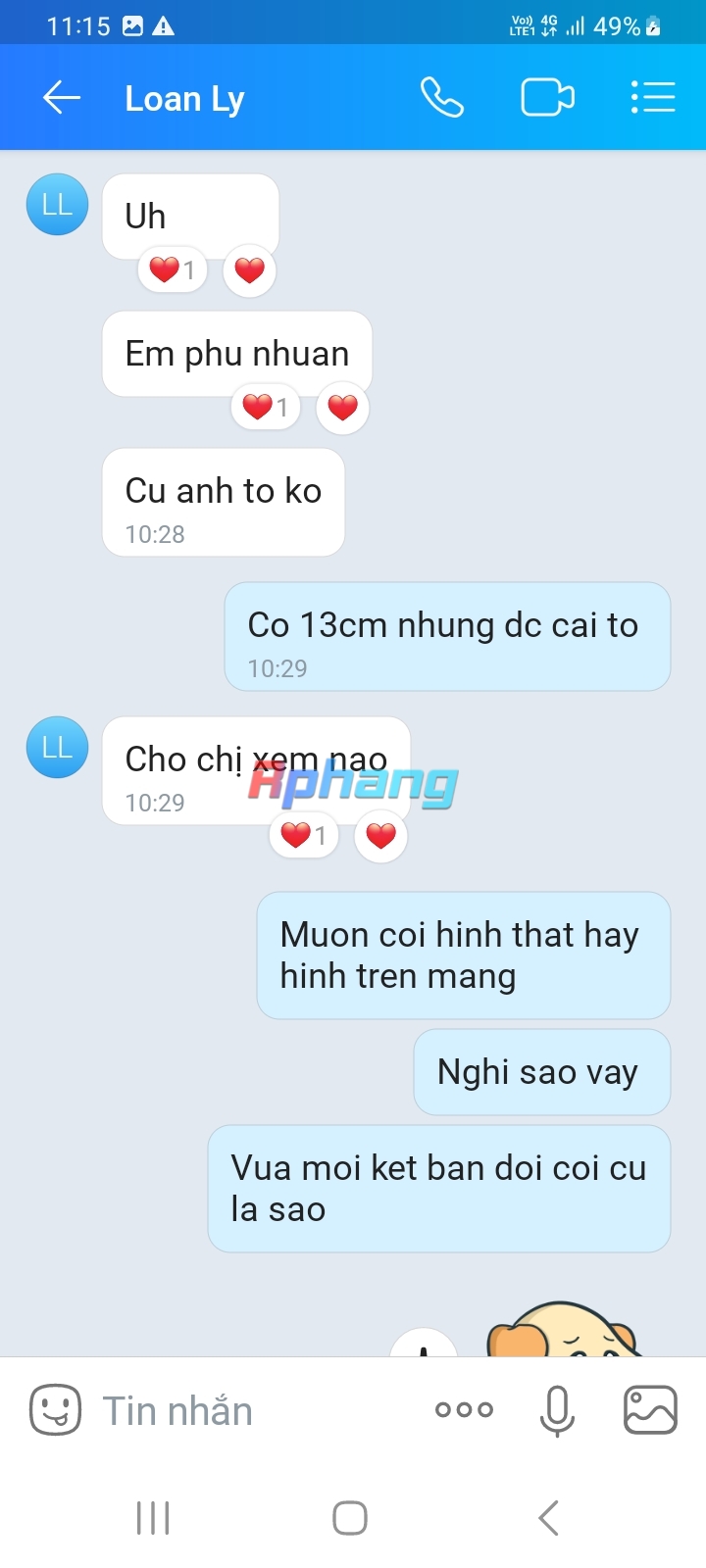This screenshot has width=706, height=1568.
Task: React with heart to "Cho chị xem nao"
Action: point(380,835)
